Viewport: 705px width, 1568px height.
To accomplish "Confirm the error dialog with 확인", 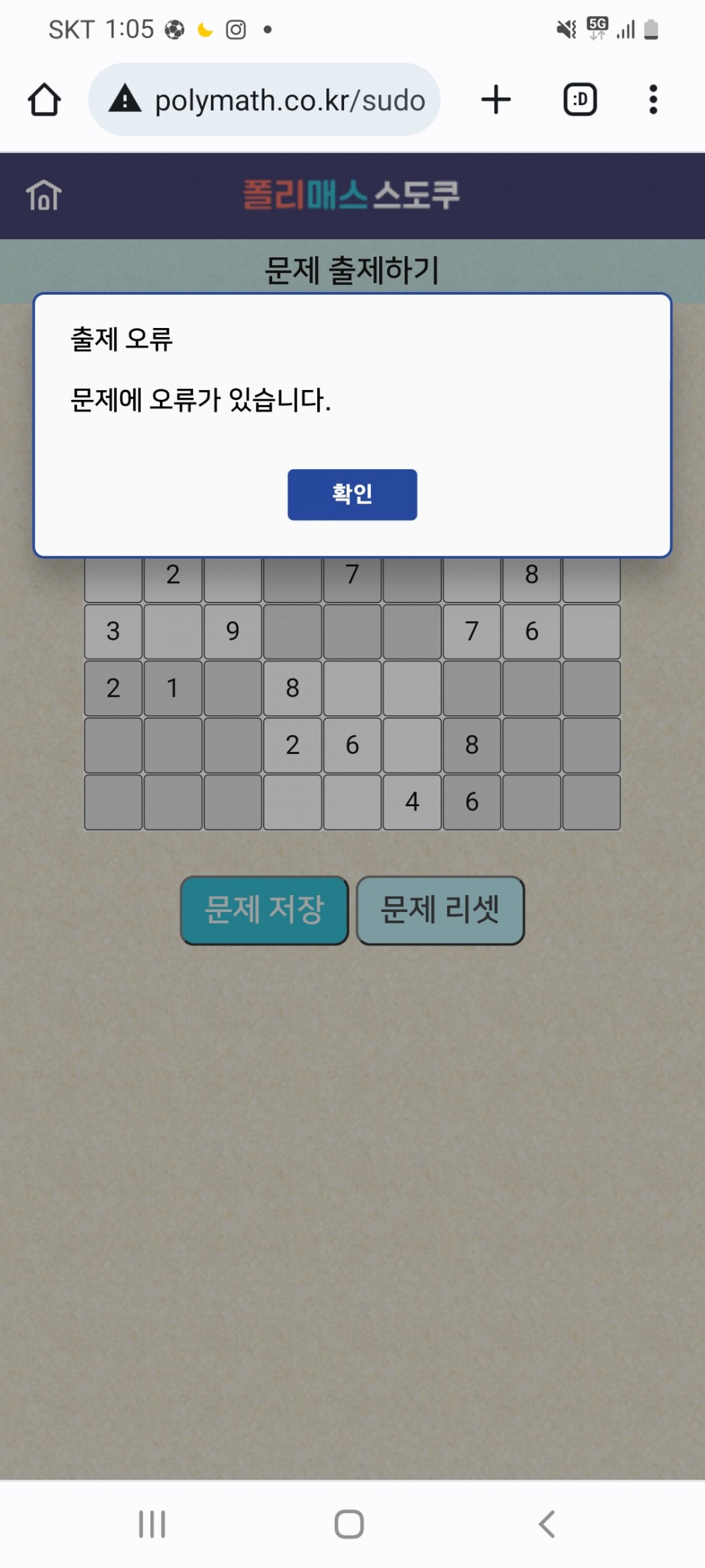I will (x=352, y=494).
